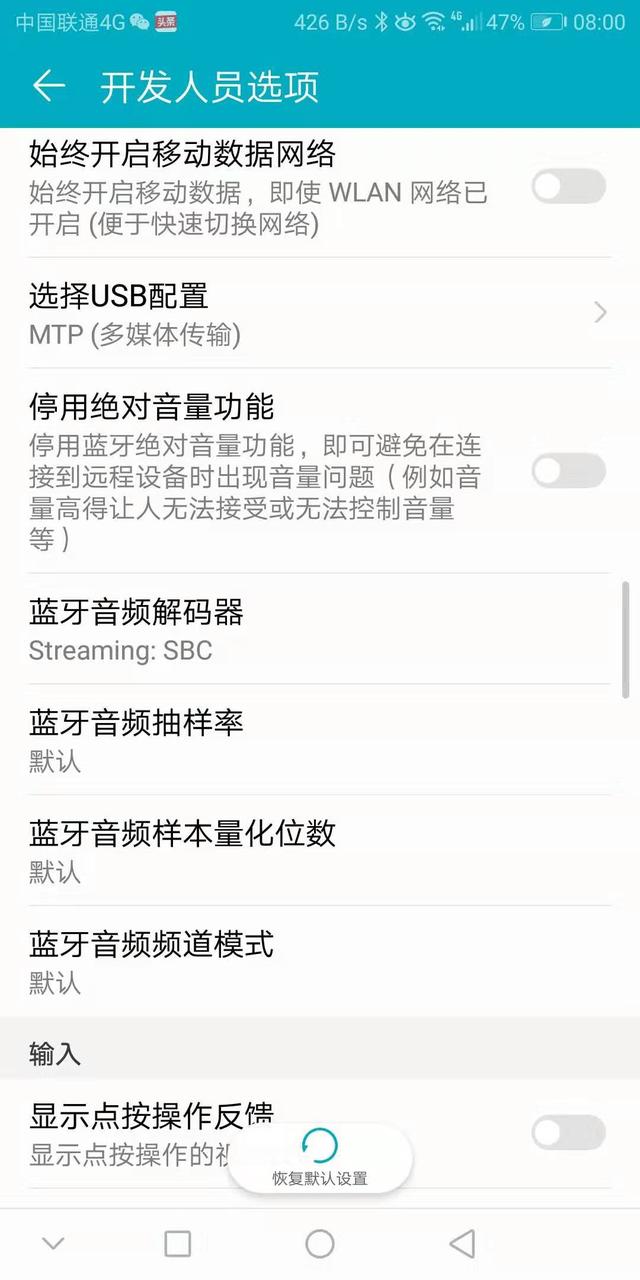The image size is (640, 1280).
Task: Toggle 始终开启移动数据网络 switch
Action: [x=568, y=187]
